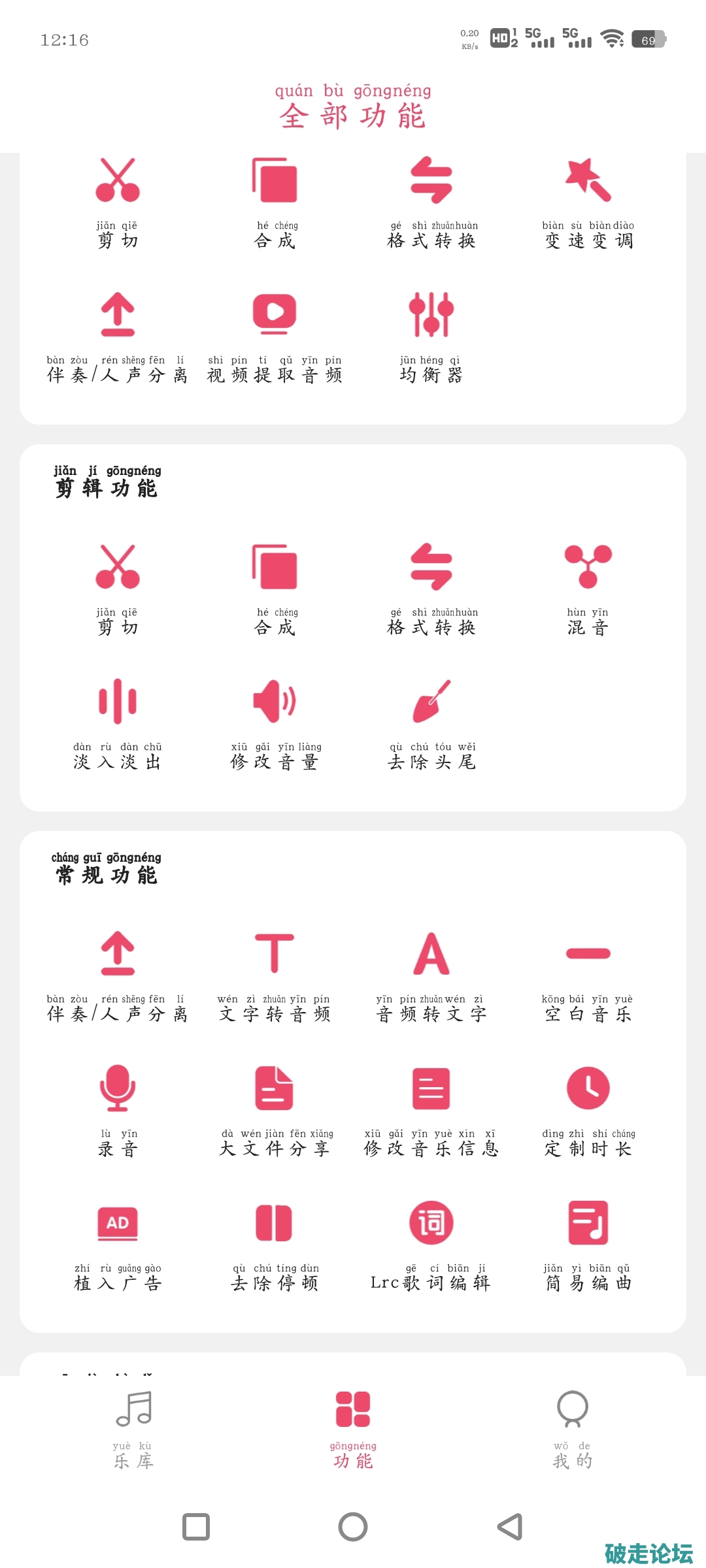706x1568 pixels.
Task: Open 变速变调 (speed and pitch change)
Action: (x=588, y=203)
